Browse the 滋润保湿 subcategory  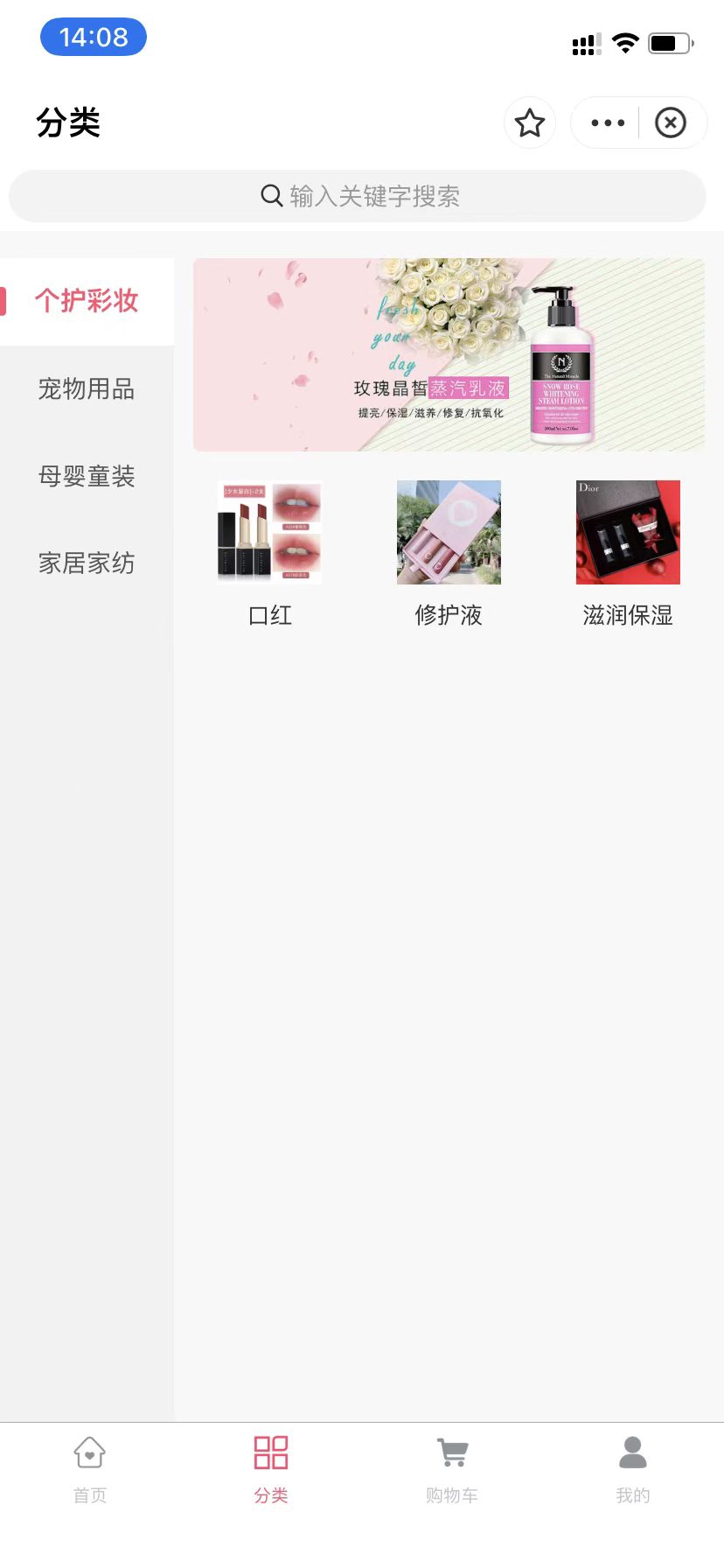click(x=628, y=551)
